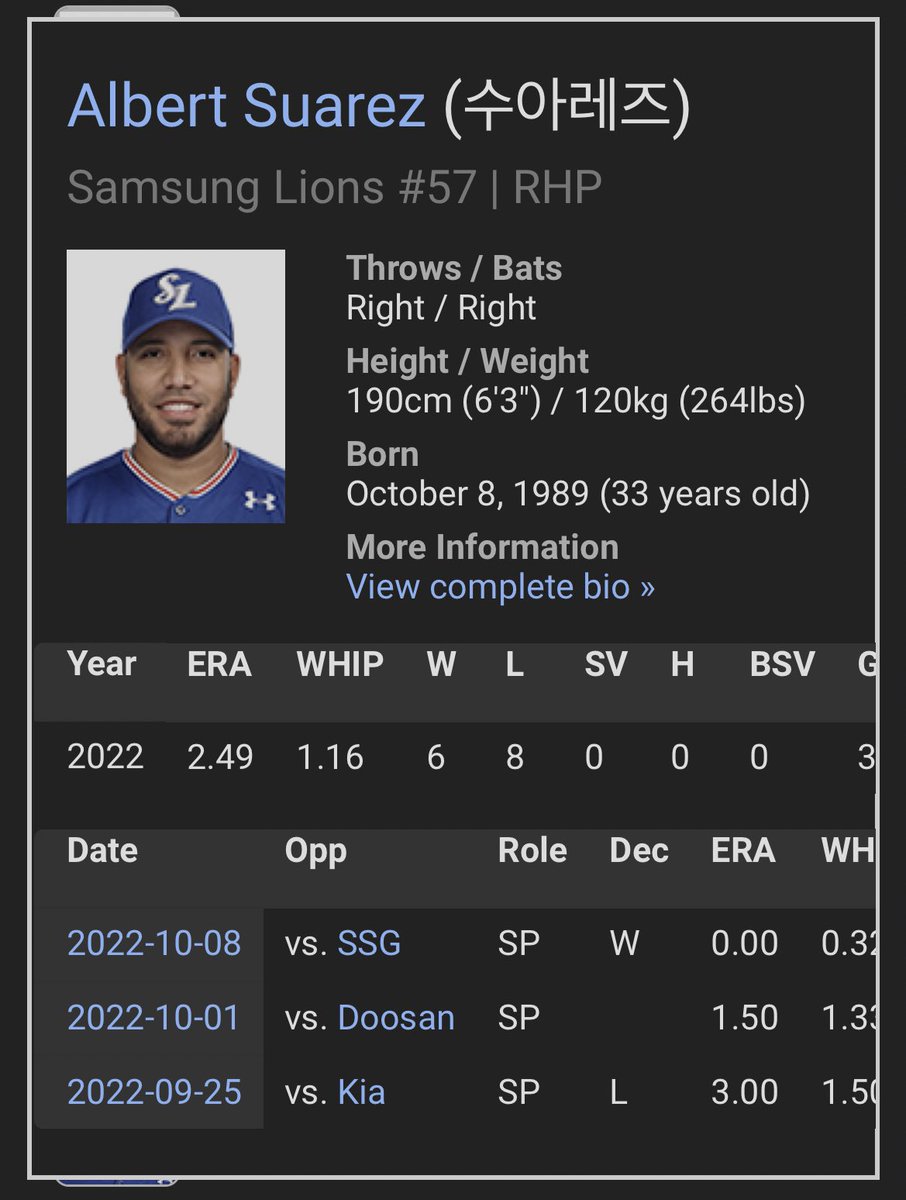
Task: Go to the SSG team page
Action: pos(369,943)
